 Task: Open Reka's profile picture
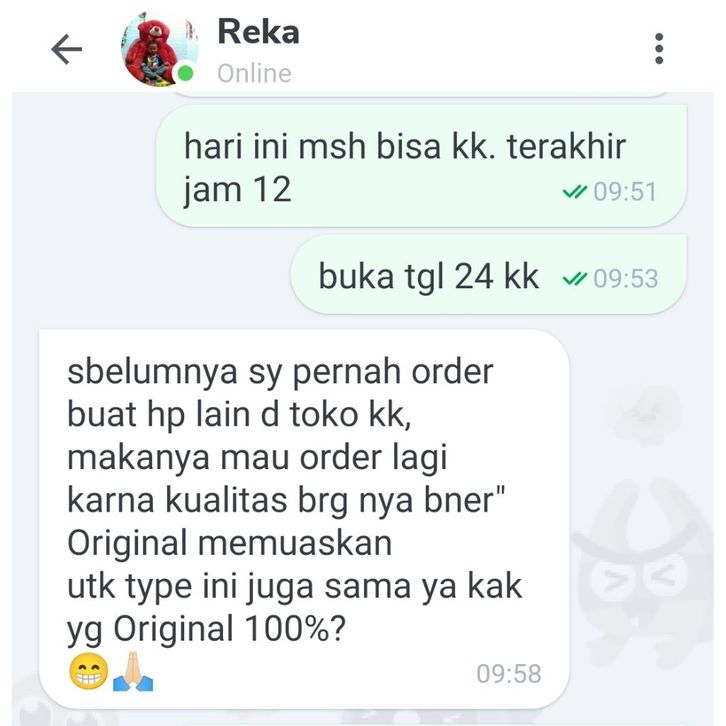pyautogui.click(x=159, y=50)
